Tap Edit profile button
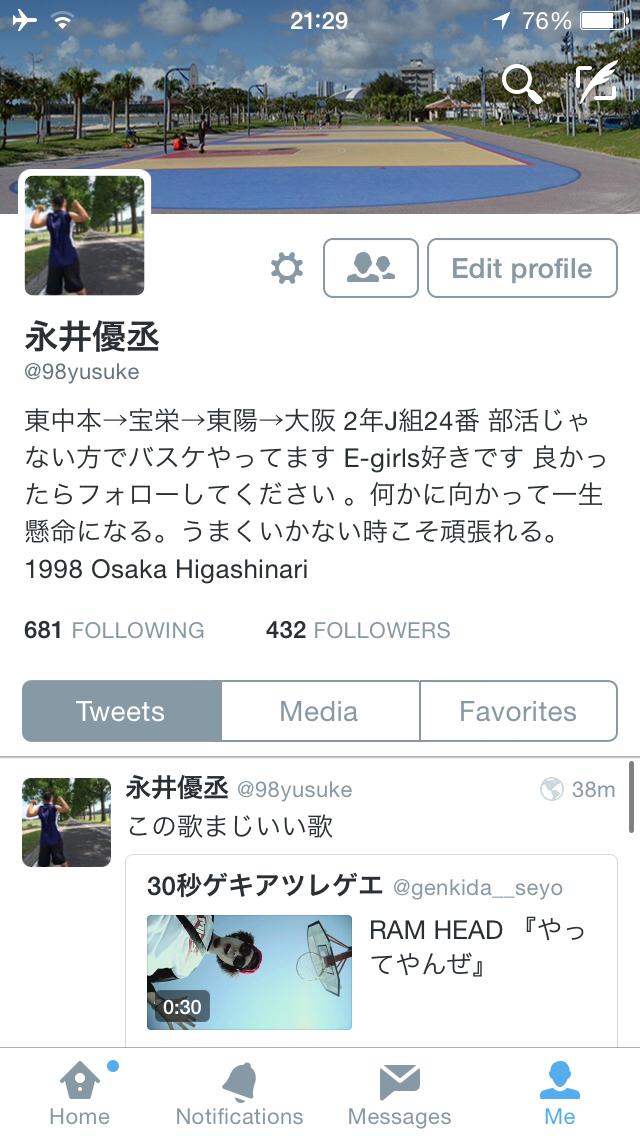The image size is (640, 1136). [522, 268]
